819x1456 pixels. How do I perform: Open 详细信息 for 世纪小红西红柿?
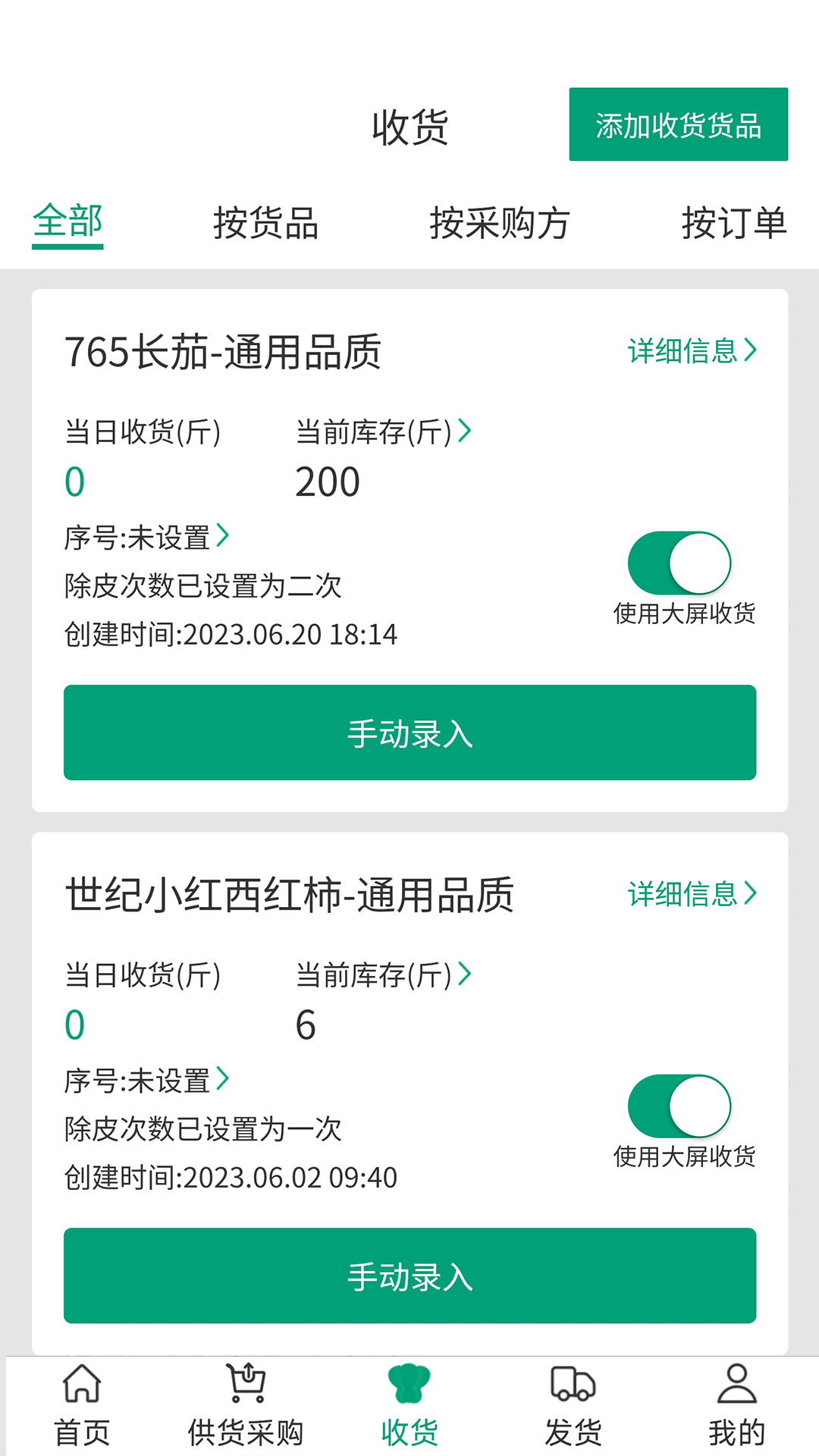(692, 894)
